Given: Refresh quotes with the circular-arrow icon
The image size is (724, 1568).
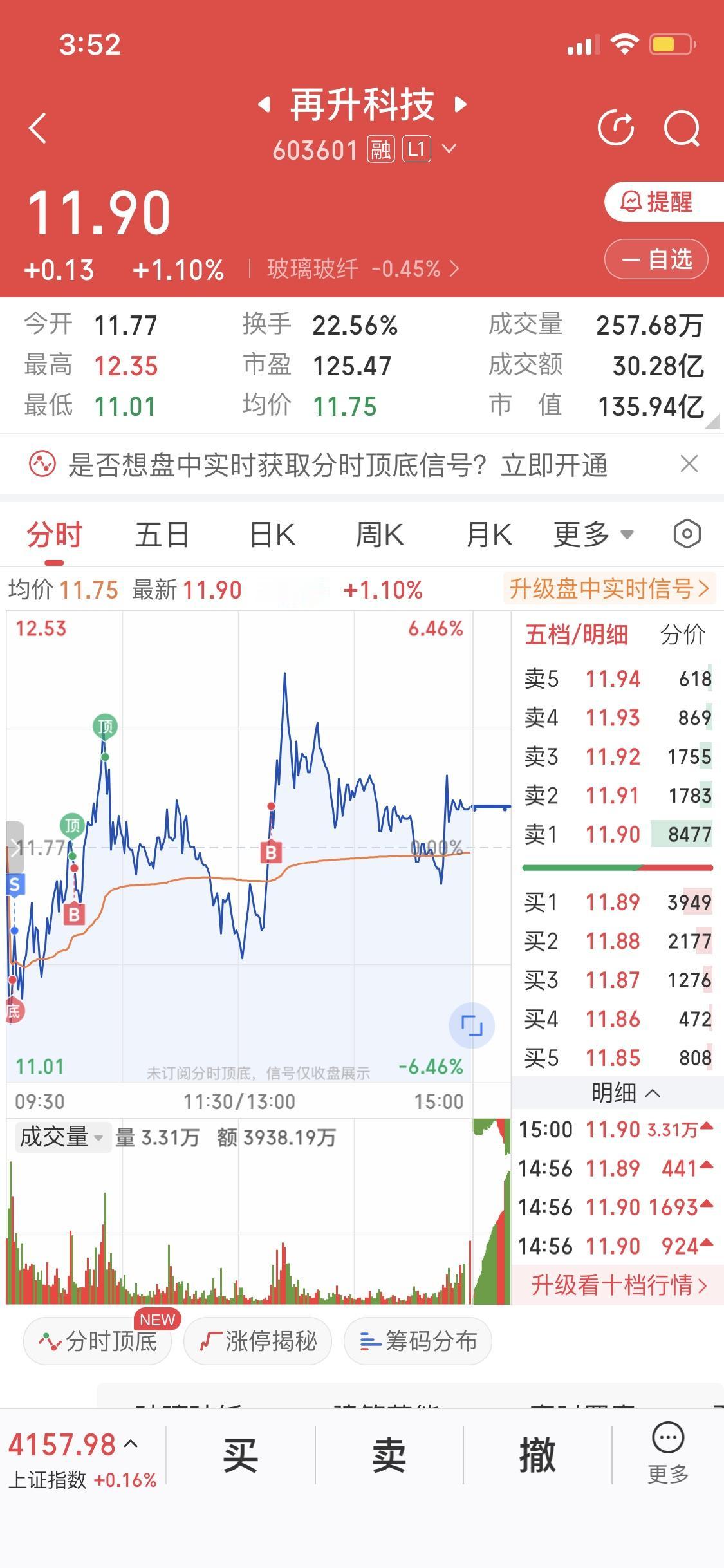Looking at the screenshot, I should coord(617,127).
